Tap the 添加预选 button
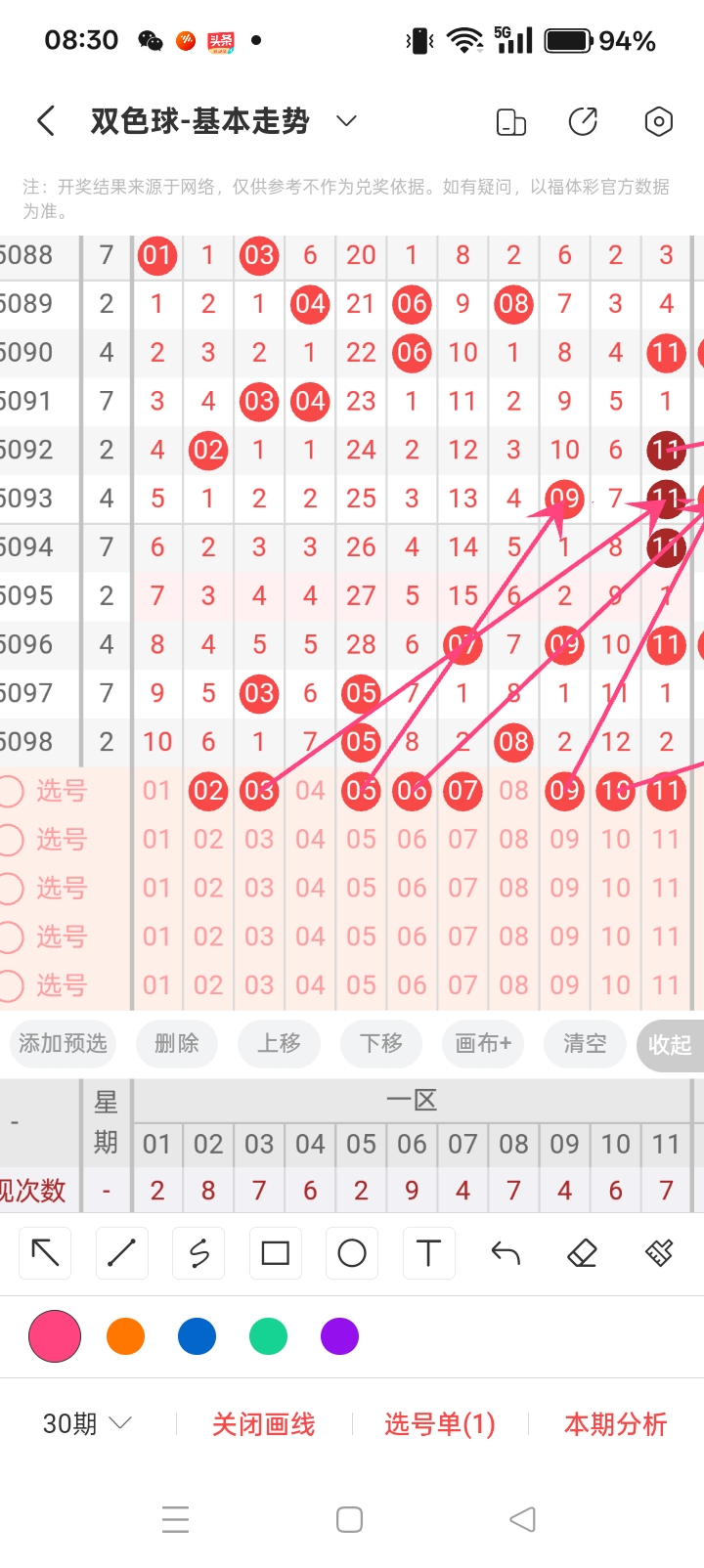The height and width of the screenshot is (1568, 704). coord(63,1043)
